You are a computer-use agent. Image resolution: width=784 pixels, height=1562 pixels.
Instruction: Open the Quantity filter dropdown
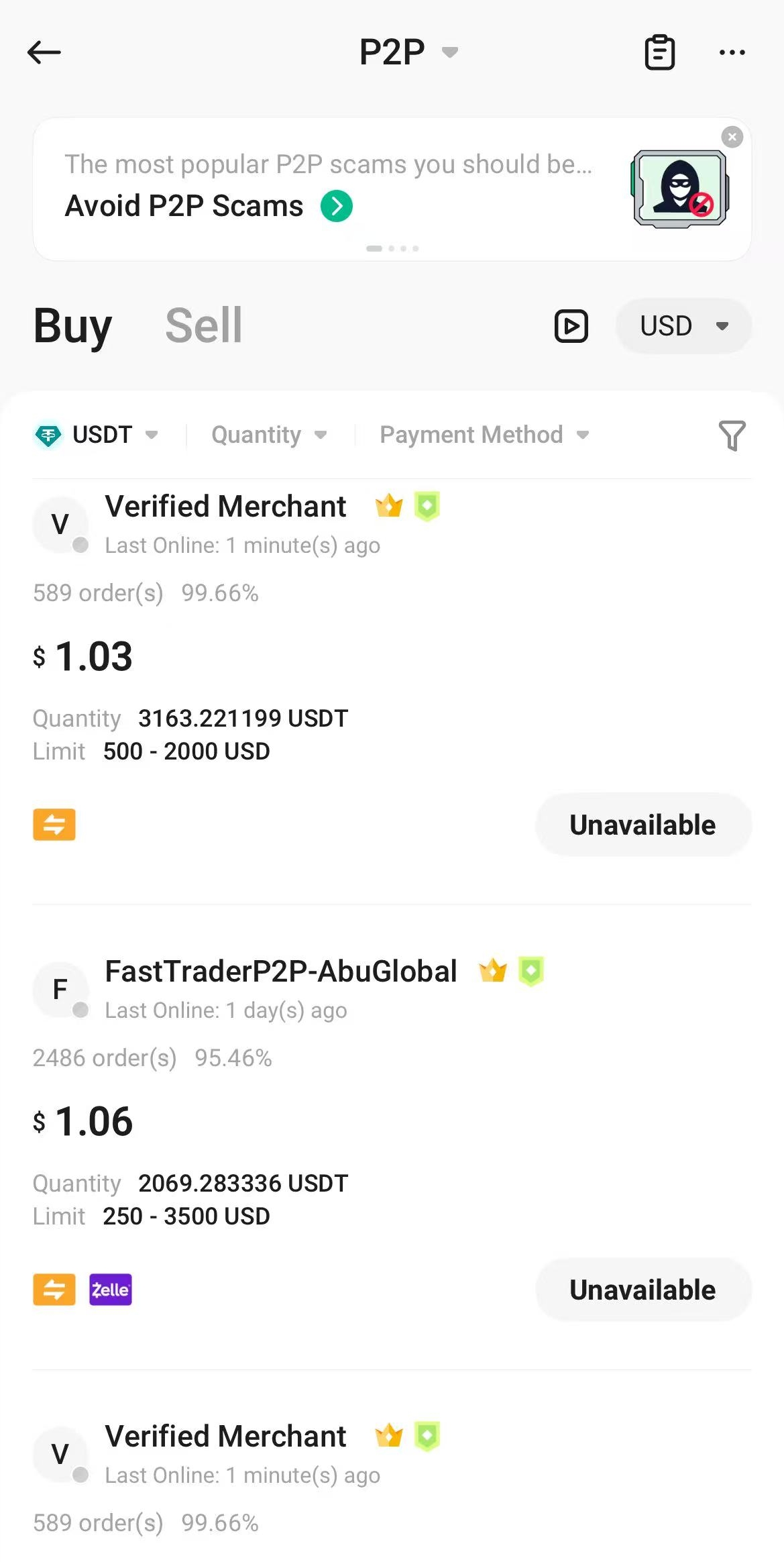pos(269,435)
